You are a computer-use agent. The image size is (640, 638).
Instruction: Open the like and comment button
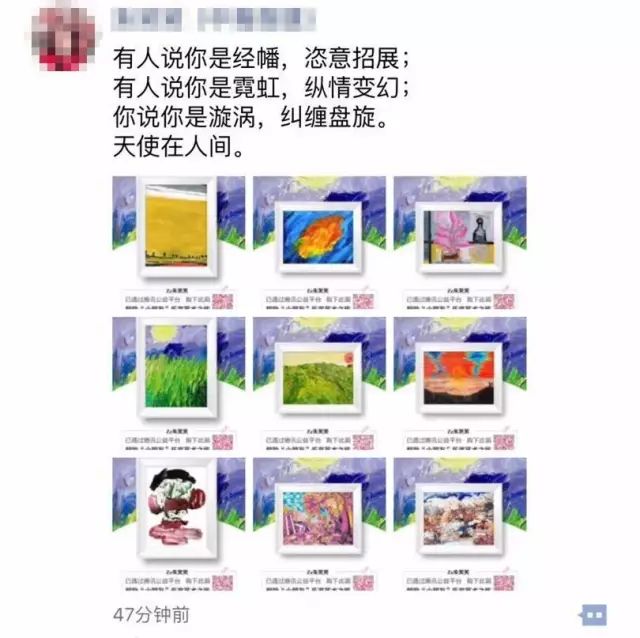click(x=594, y=612)
